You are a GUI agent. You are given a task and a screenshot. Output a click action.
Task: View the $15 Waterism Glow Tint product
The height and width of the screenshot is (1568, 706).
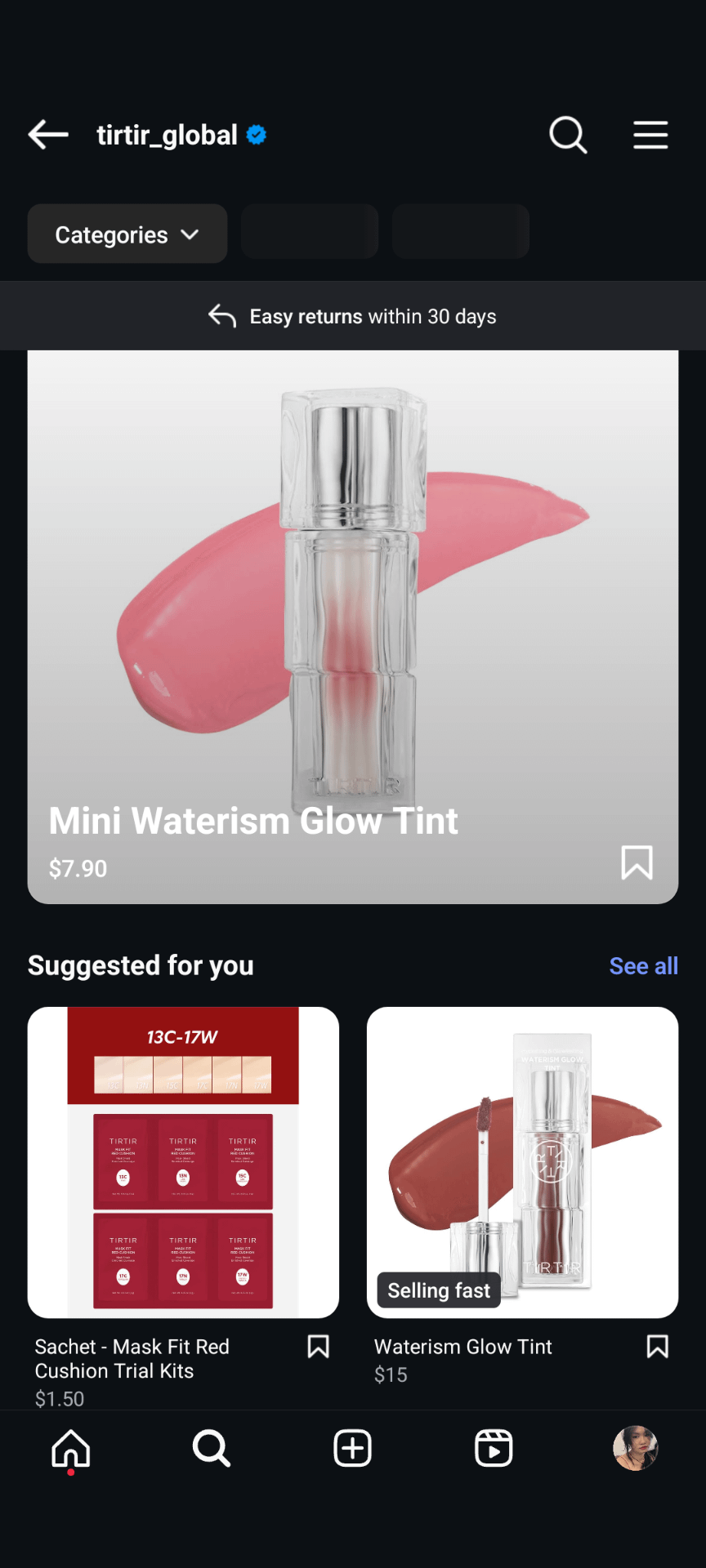point(522,1162)
